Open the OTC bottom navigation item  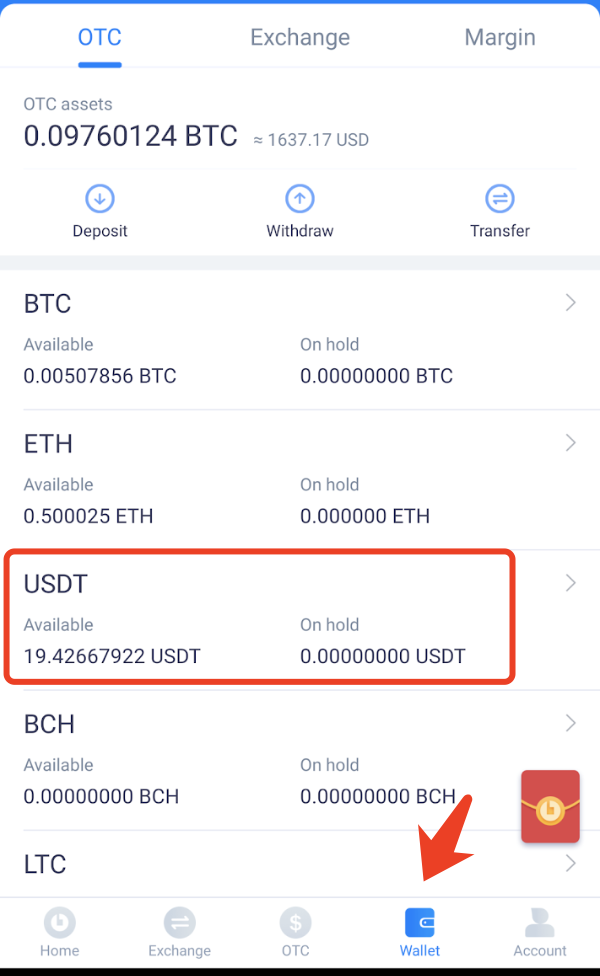pyautogui.click(x=296, y=932)
